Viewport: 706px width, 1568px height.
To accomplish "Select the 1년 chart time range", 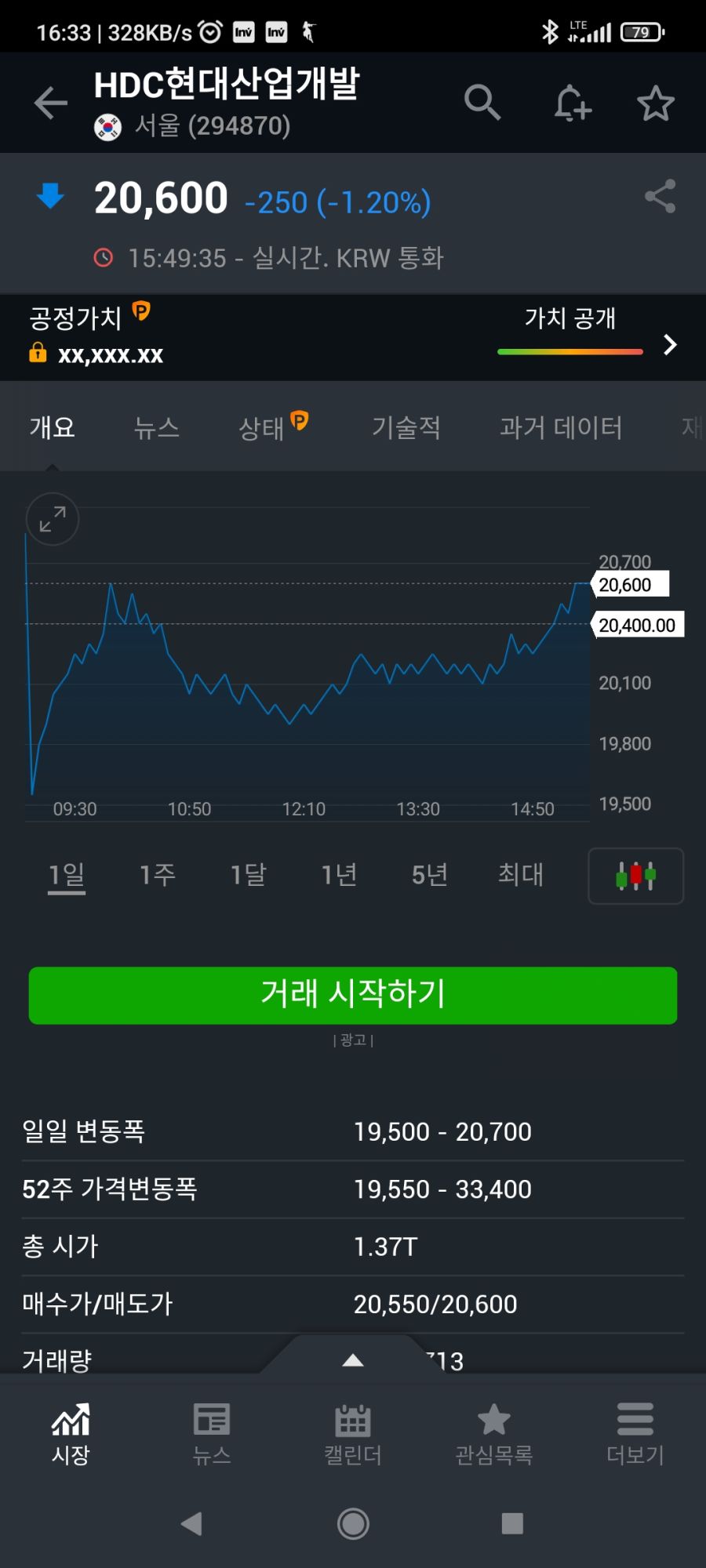I will pyautogui.click(x=337, y=876).
